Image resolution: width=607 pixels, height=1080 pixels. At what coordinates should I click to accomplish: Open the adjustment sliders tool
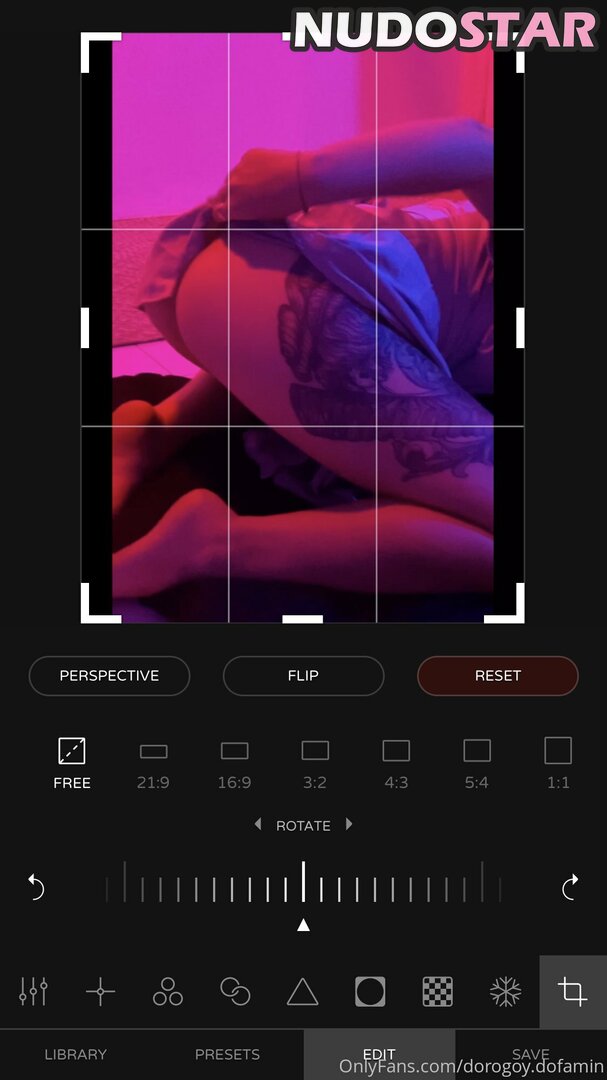[x=33, y=992]
